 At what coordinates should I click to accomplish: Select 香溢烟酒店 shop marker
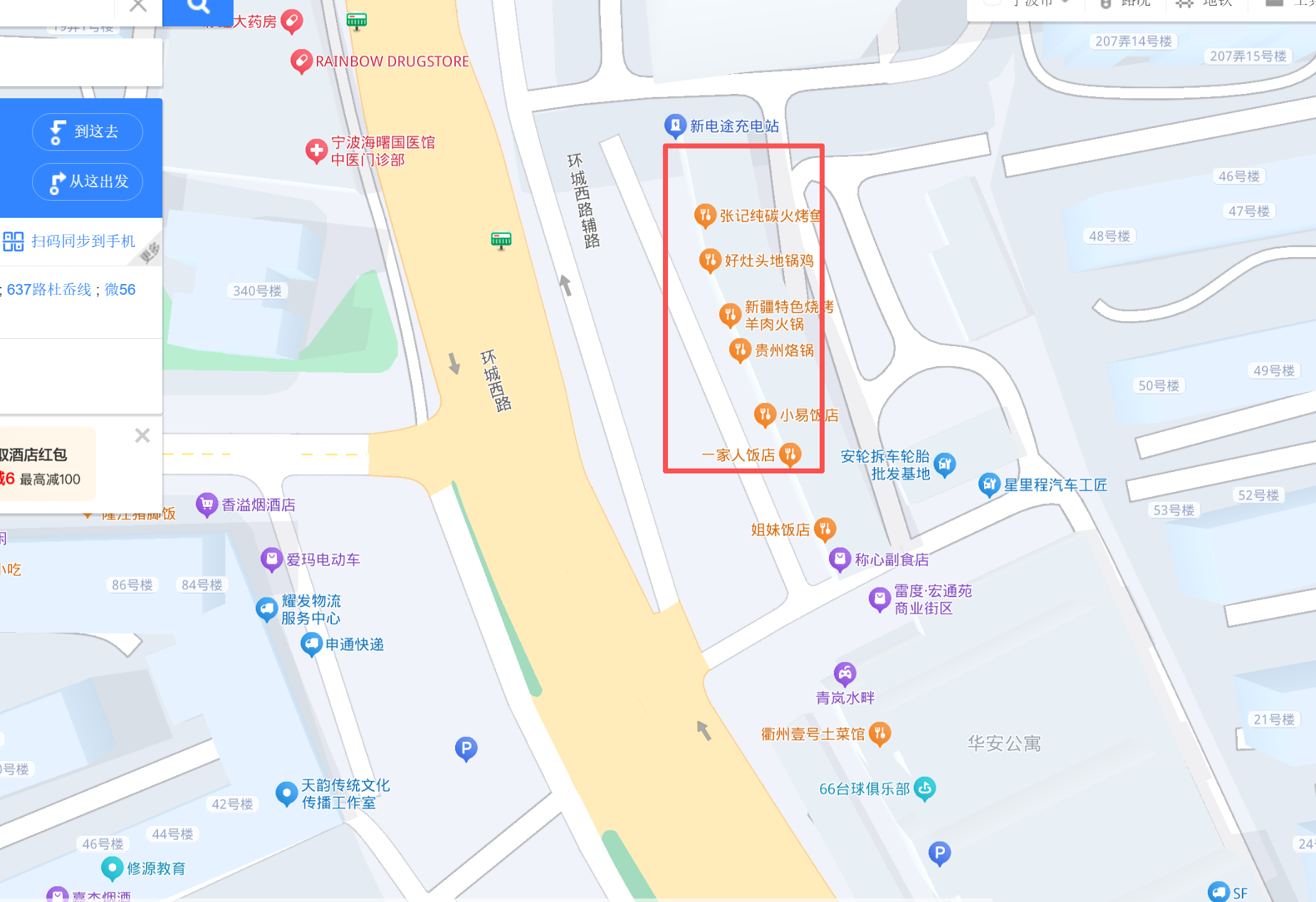(x=207, y=505)
